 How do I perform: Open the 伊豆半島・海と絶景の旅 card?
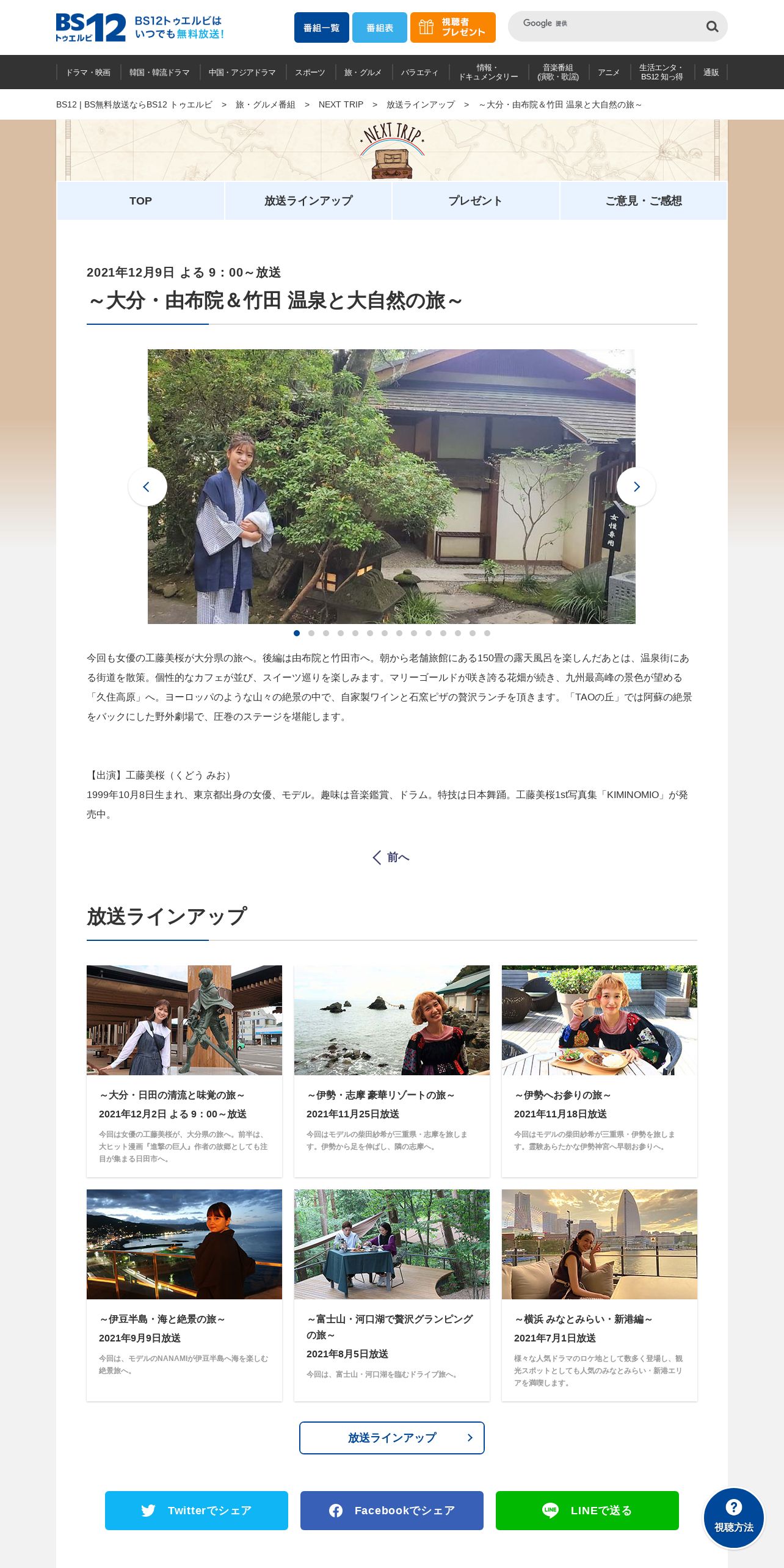click(184, 1295)
